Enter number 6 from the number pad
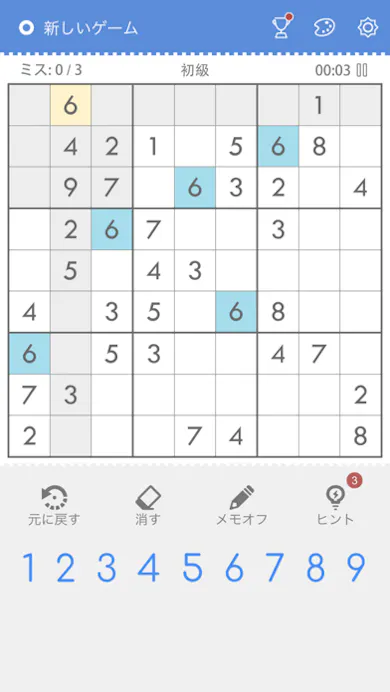Screen dimensions: 390x692 pyautogui.click(x=234, y=568)
